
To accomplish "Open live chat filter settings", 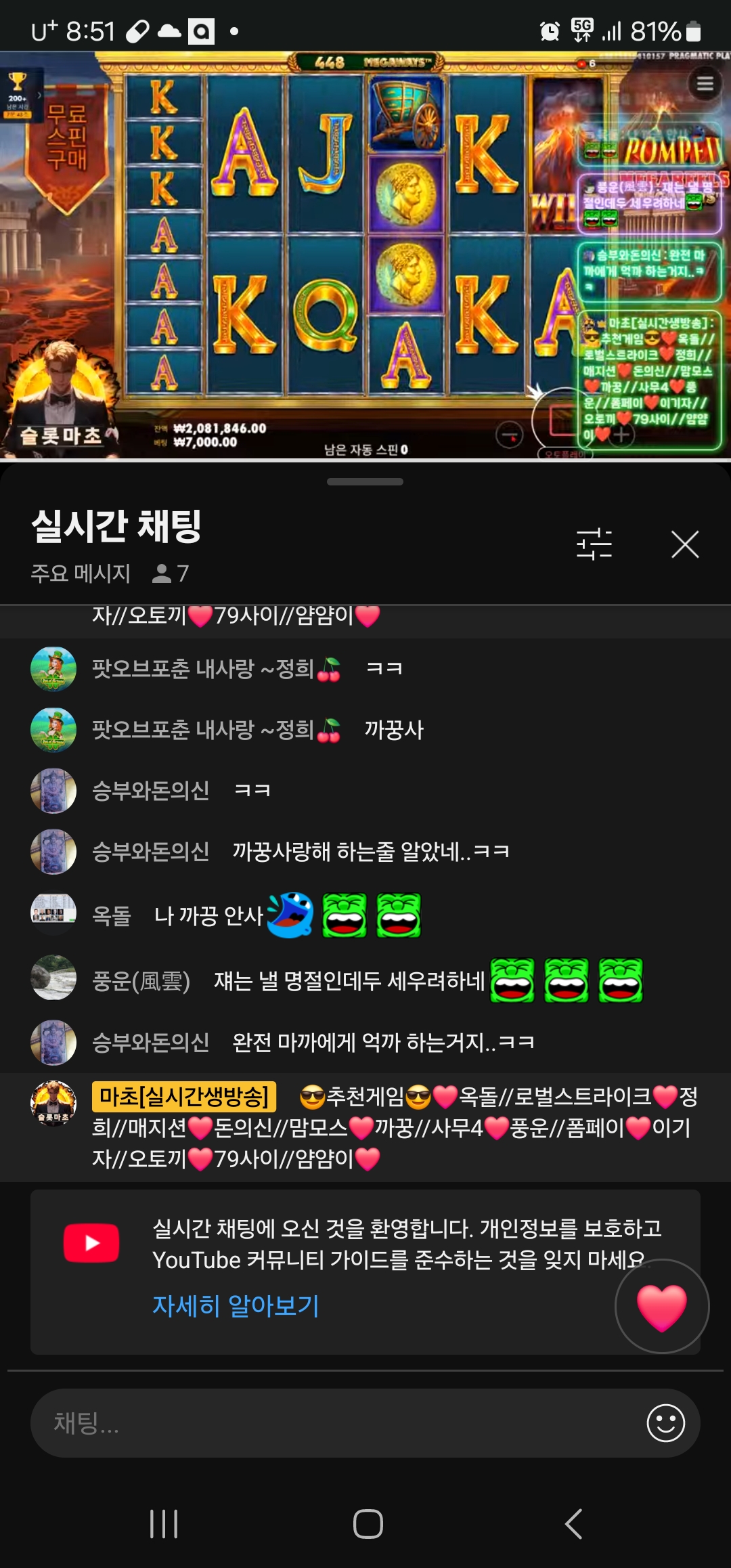I will (x=594, y=544).
